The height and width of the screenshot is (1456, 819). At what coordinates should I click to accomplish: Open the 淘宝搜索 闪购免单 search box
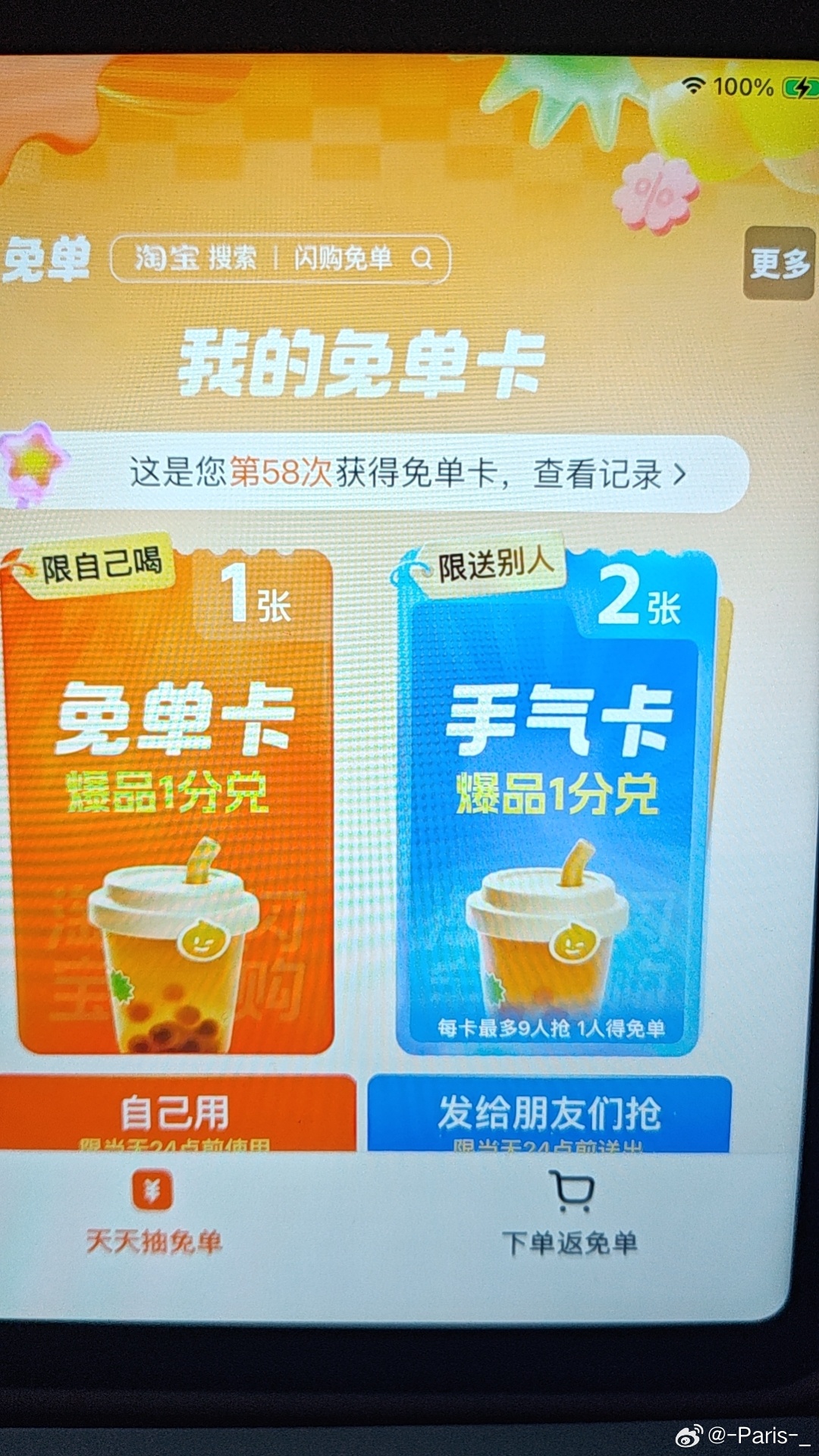[281, 259]
